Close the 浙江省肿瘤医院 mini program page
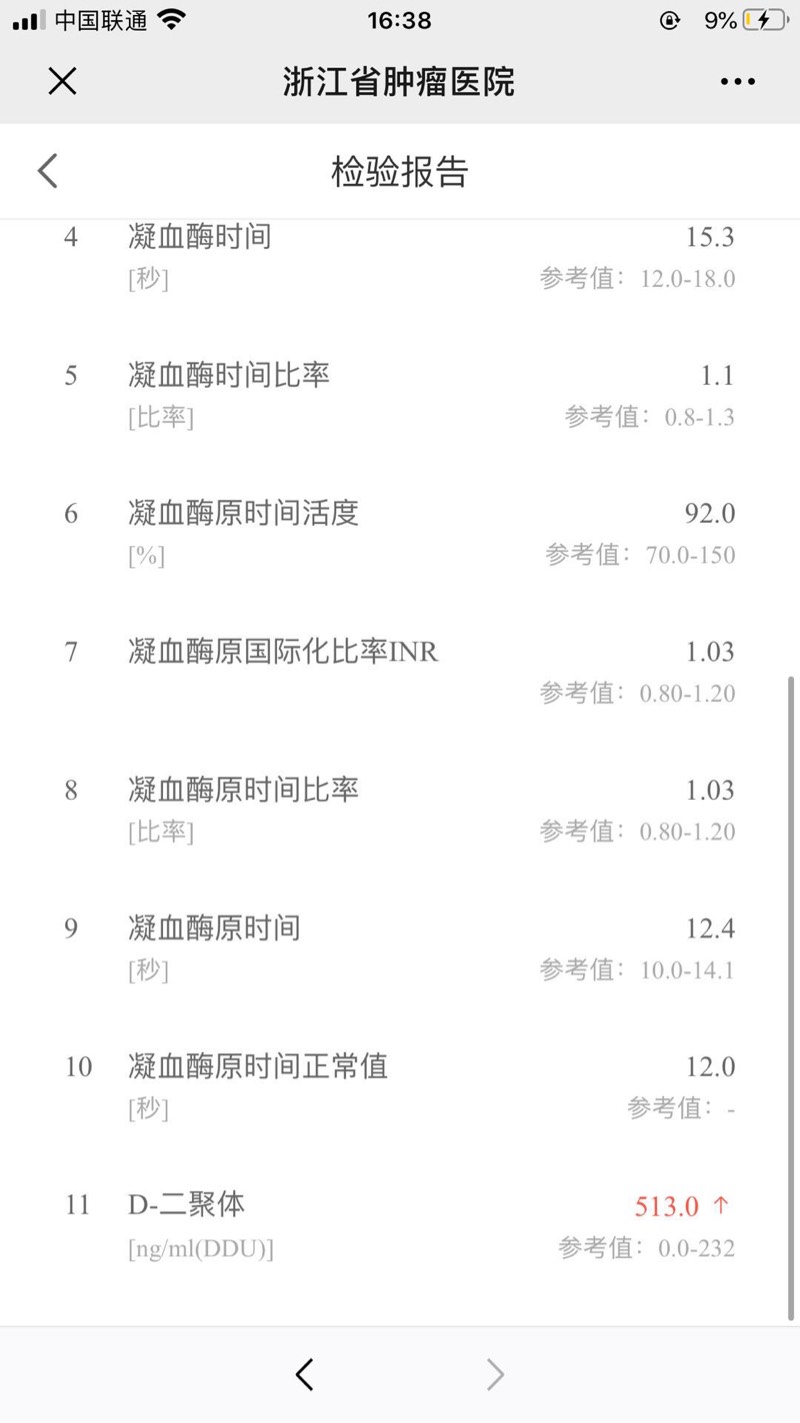 [62, 82]
